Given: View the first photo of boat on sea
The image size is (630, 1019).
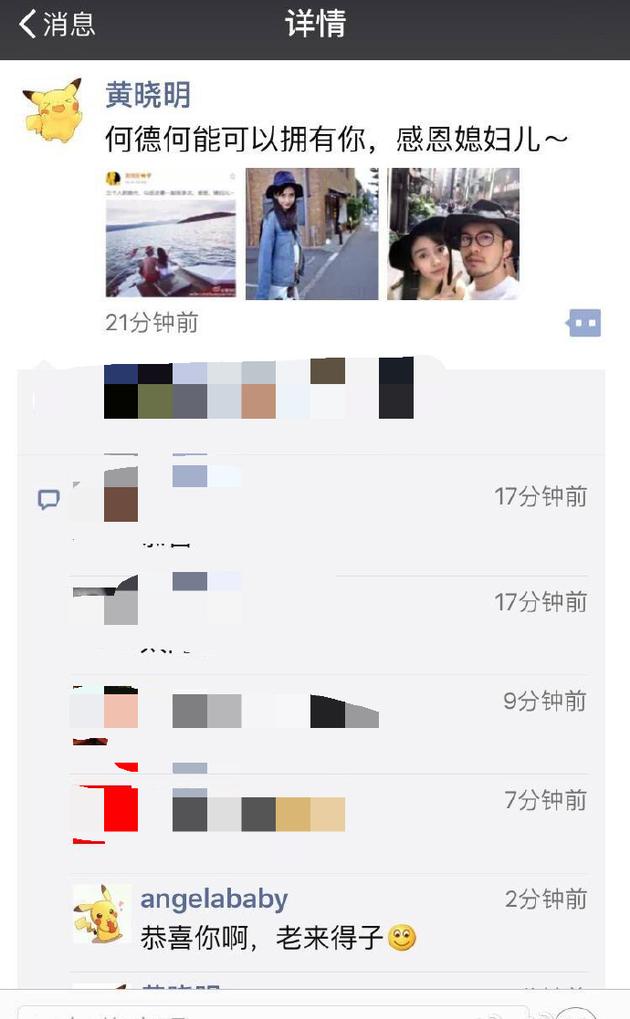Looking at the screenshot, I should point(170,234).
